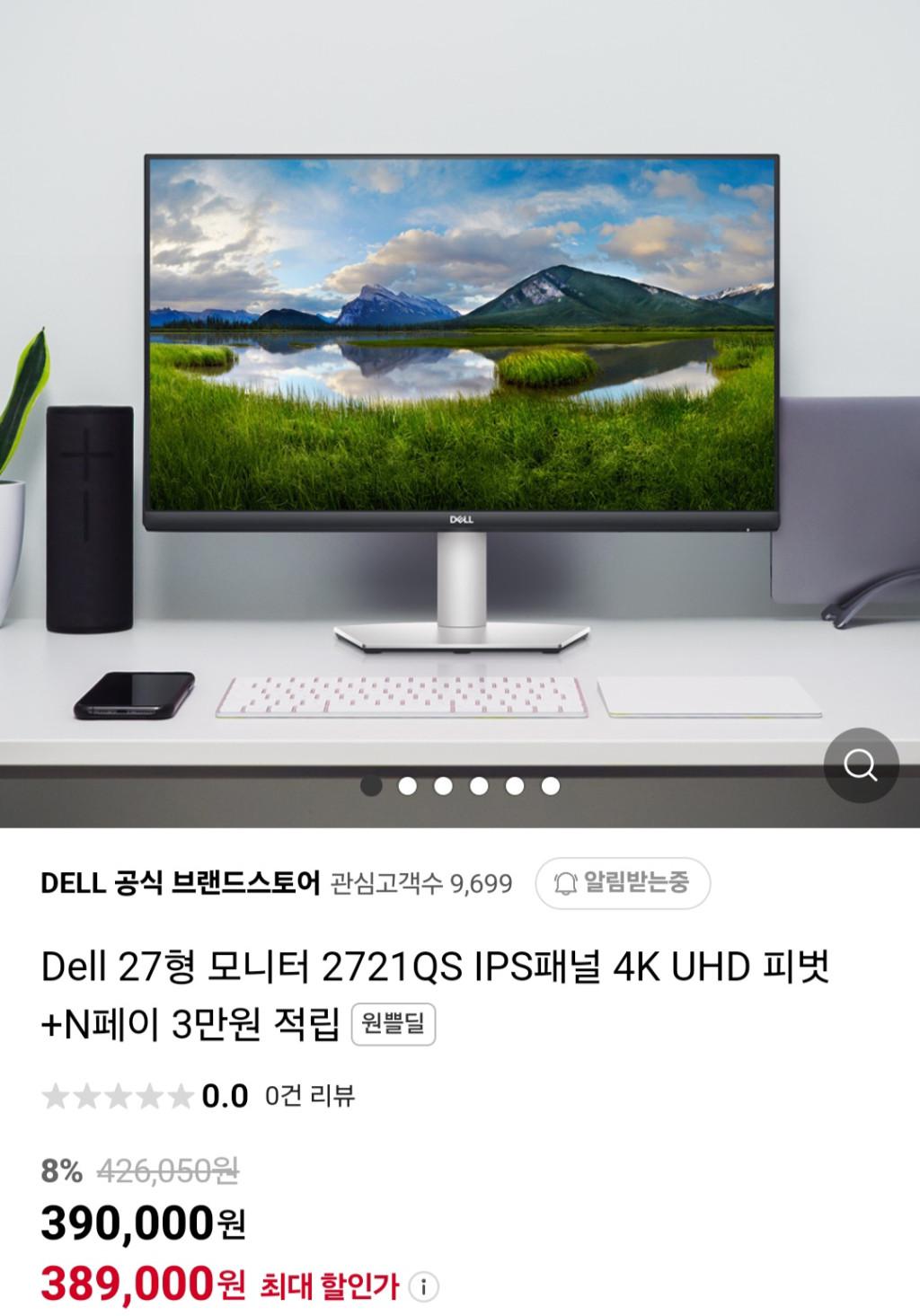Tap the 알림받는중 notification button
Screen dimensions: 920x1316
(623, 883)
